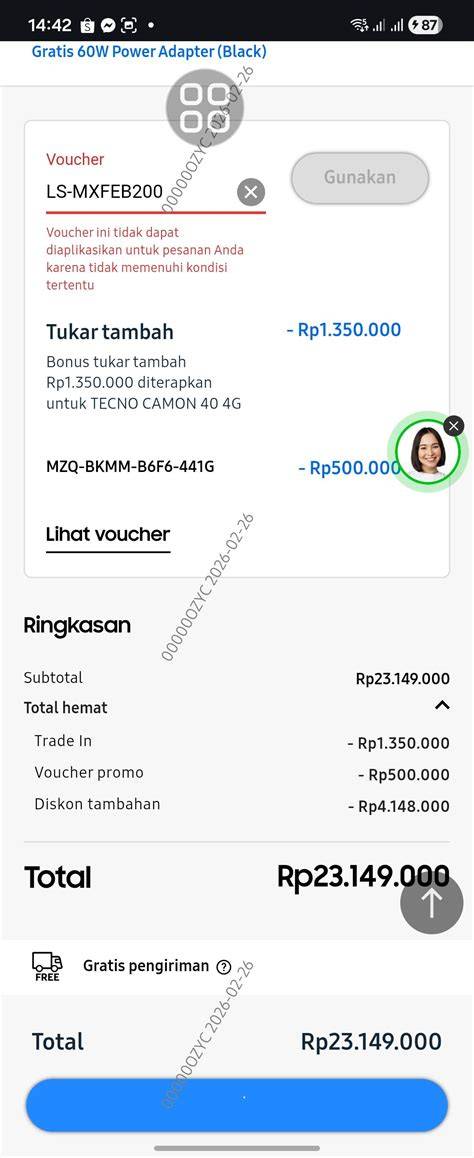
Task: Collapse the Total hemat section
Action: click(442, 705)
